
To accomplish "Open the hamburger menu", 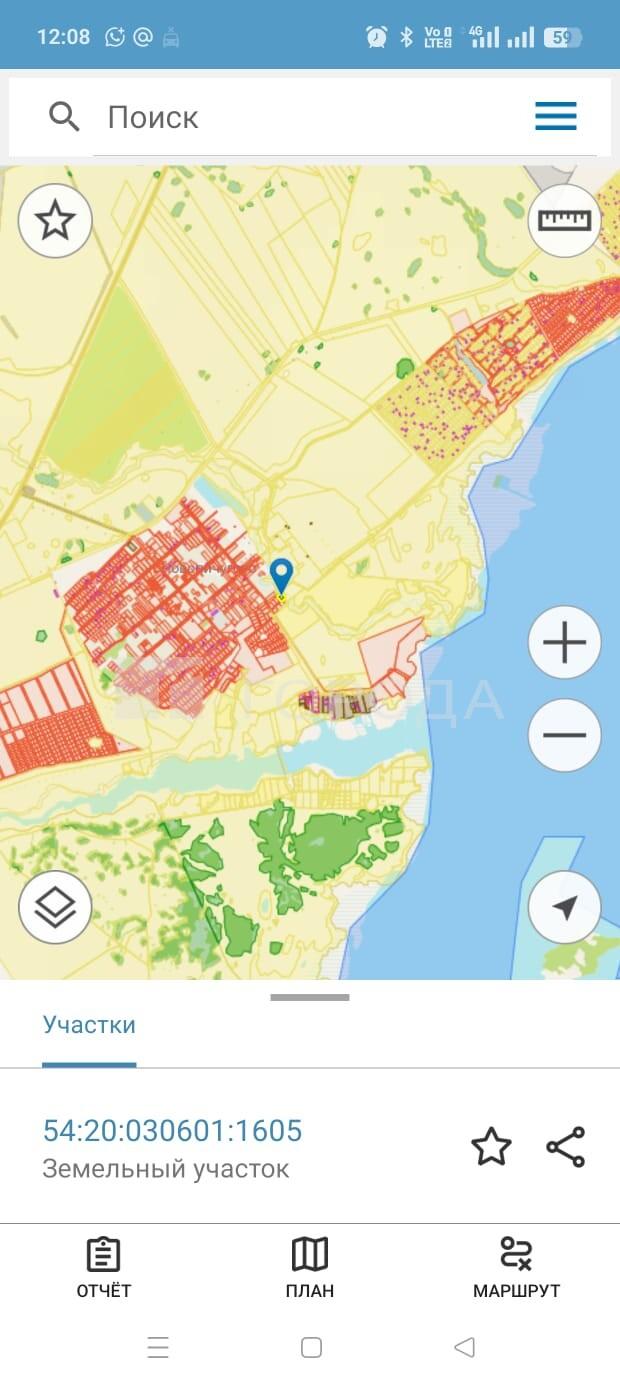I will [556, 116].
